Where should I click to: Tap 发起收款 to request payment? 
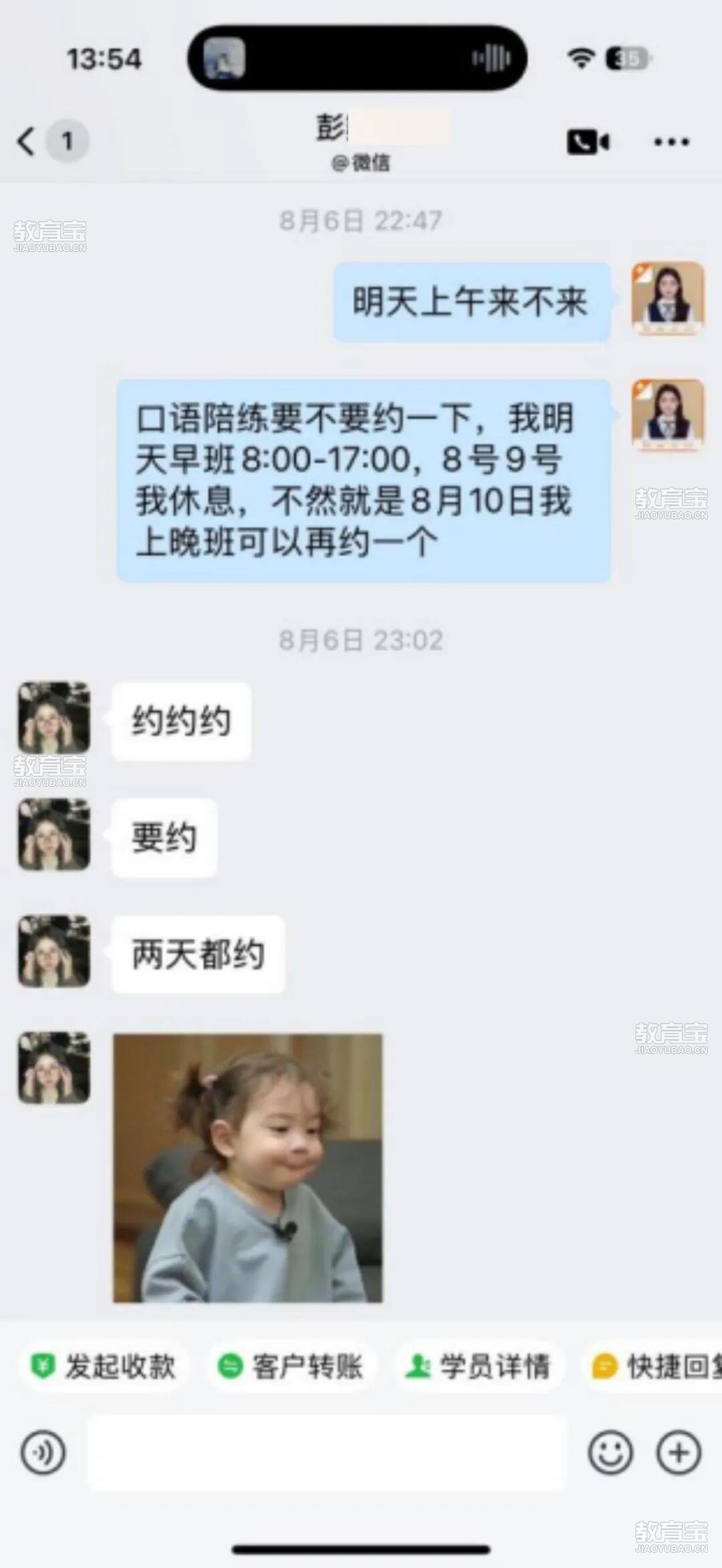point(104,1366)
